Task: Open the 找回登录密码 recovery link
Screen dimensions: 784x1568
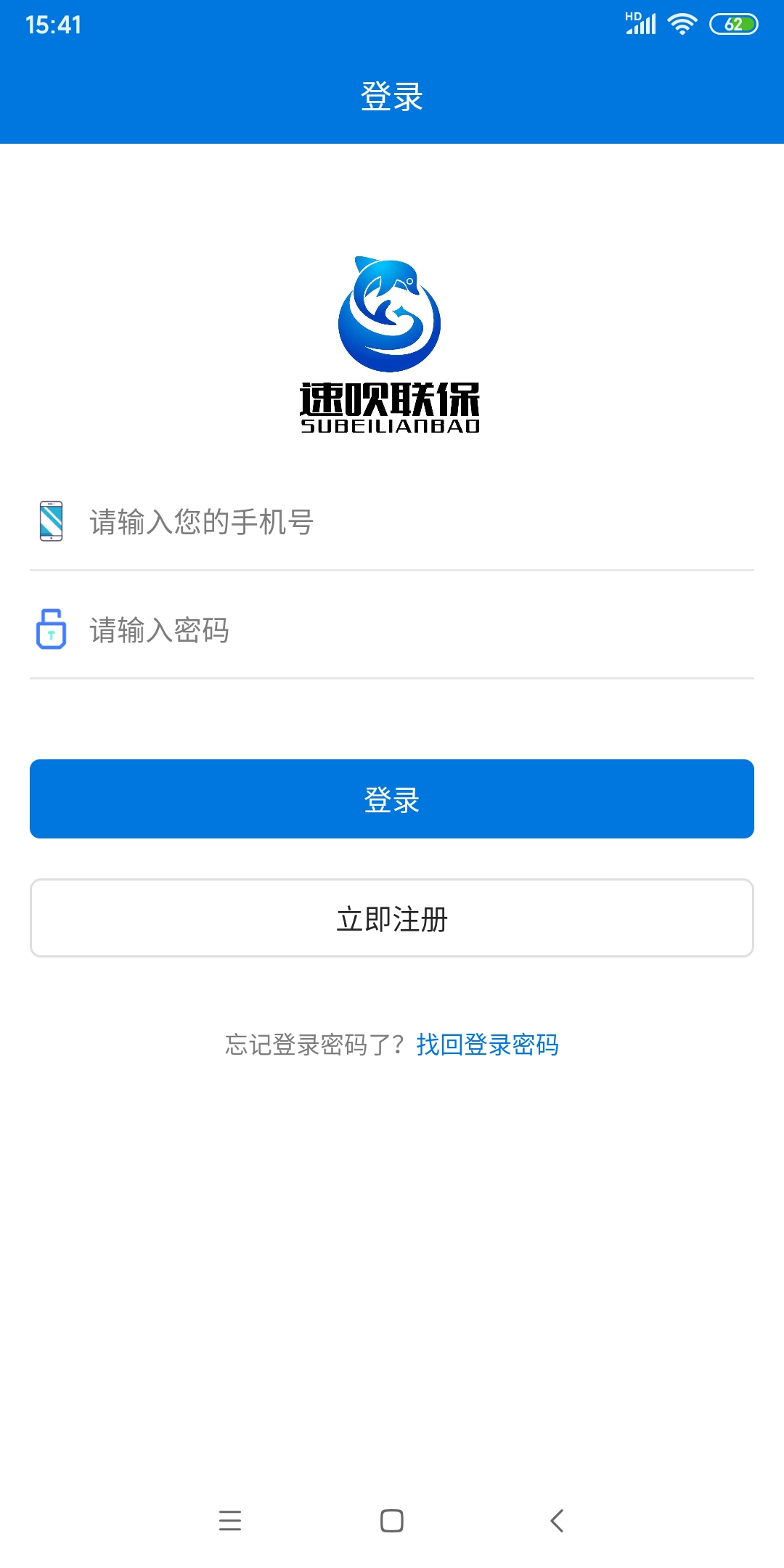Action: (487, 1045)
